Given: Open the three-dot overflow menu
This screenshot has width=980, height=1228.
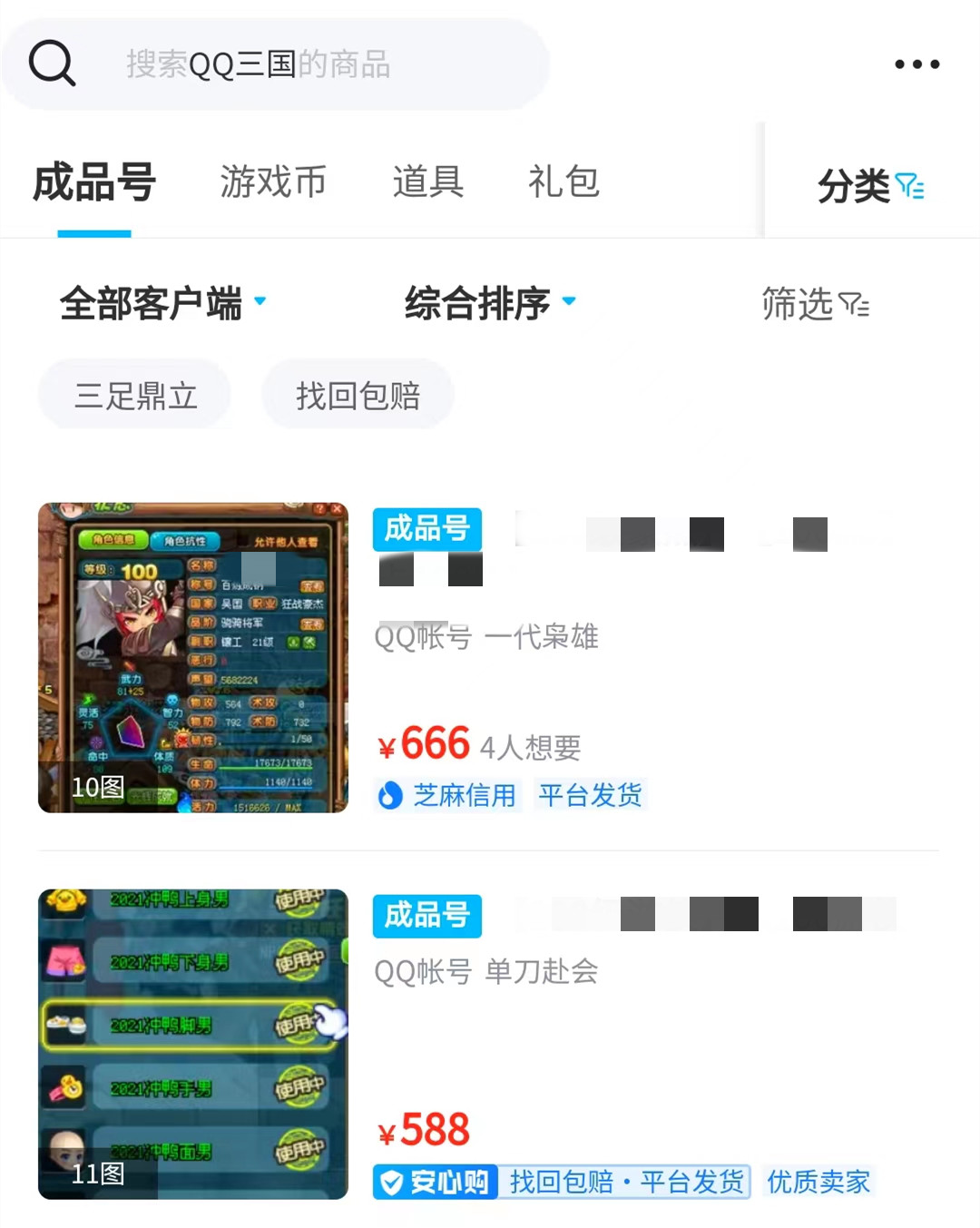Looking at the screenshot, I should [x=916, y=64].
